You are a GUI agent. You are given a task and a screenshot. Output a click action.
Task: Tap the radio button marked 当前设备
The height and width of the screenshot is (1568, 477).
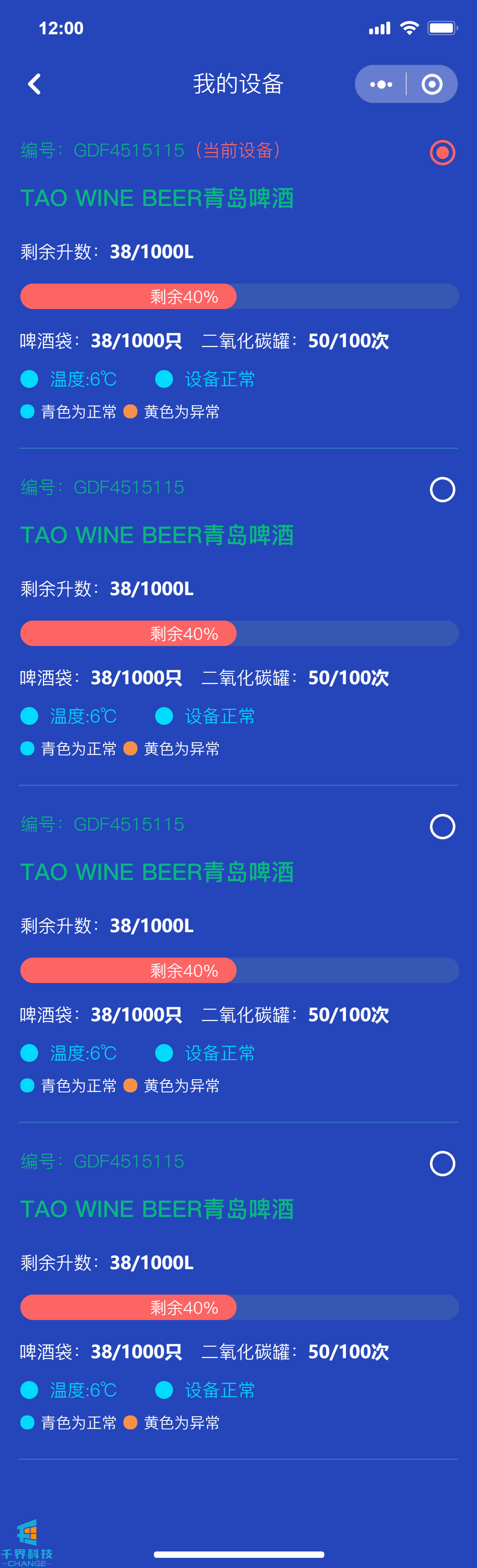click(442, 152)
